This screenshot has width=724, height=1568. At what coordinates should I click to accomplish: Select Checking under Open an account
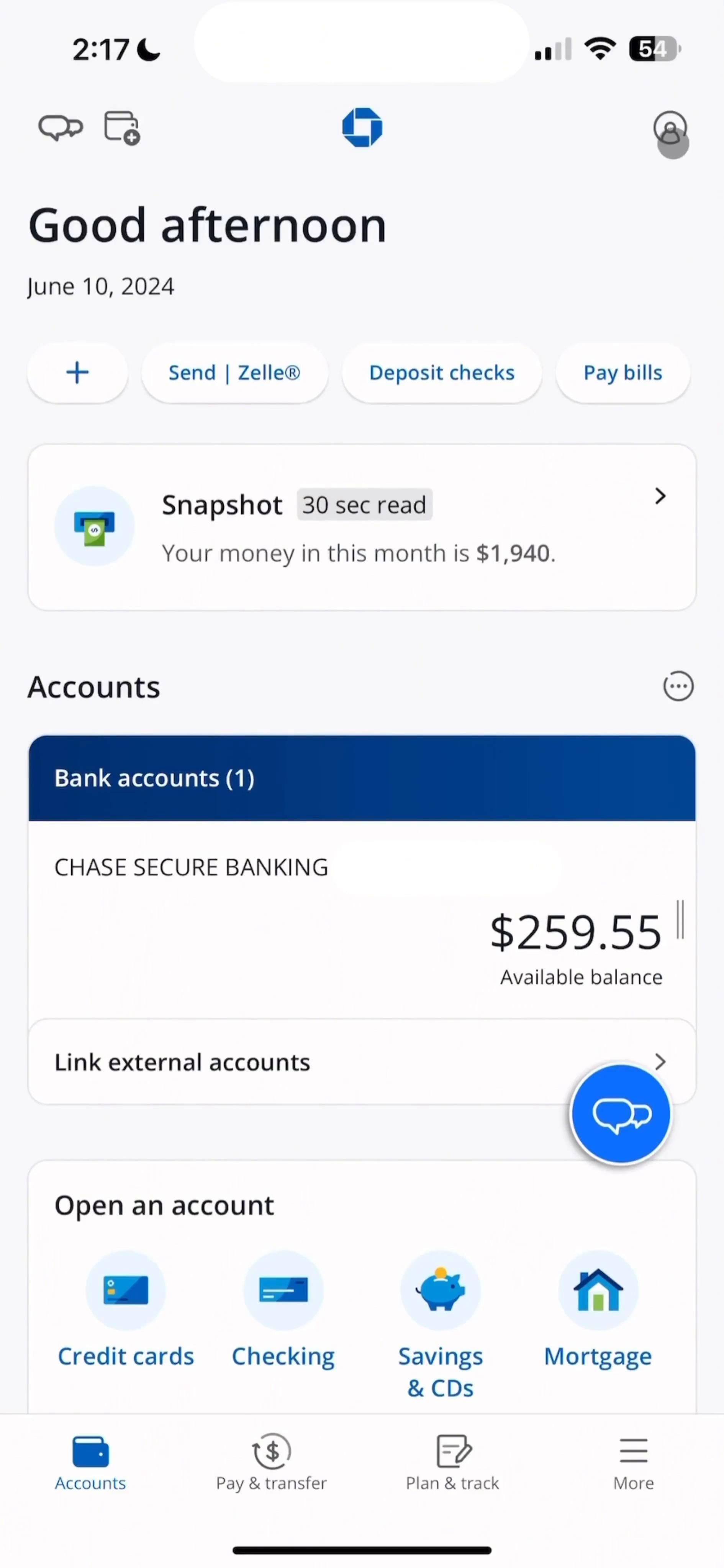[x=283, y=1309]
